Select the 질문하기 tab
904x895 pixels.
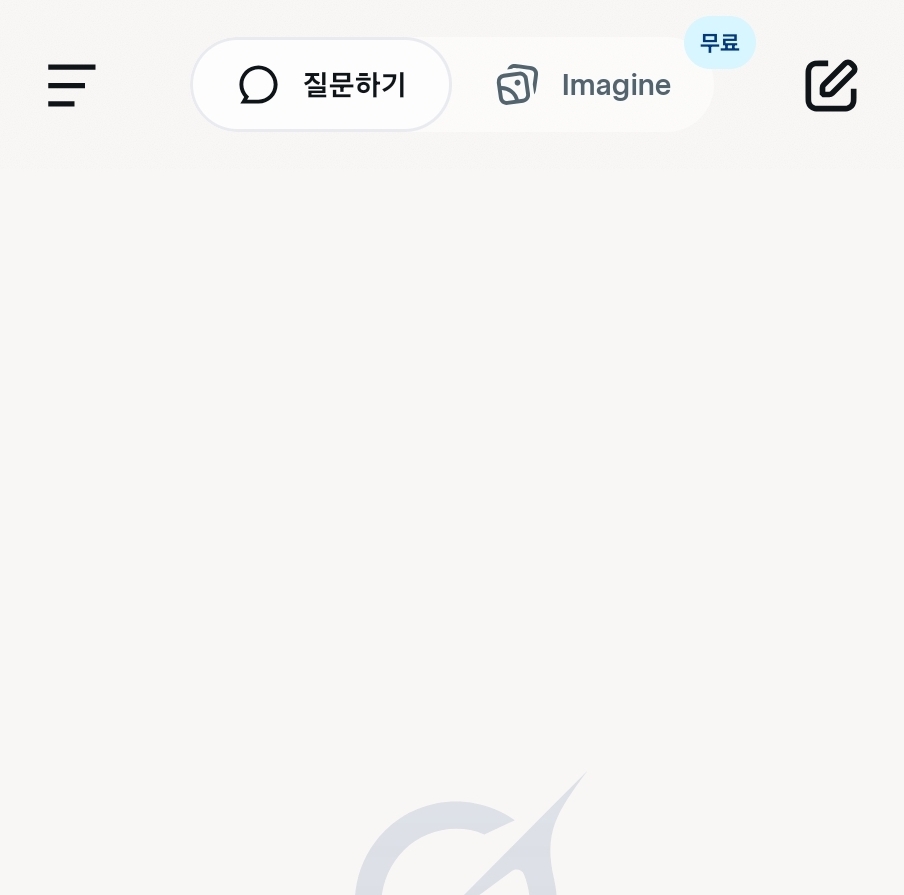click(x=321, y=85)
